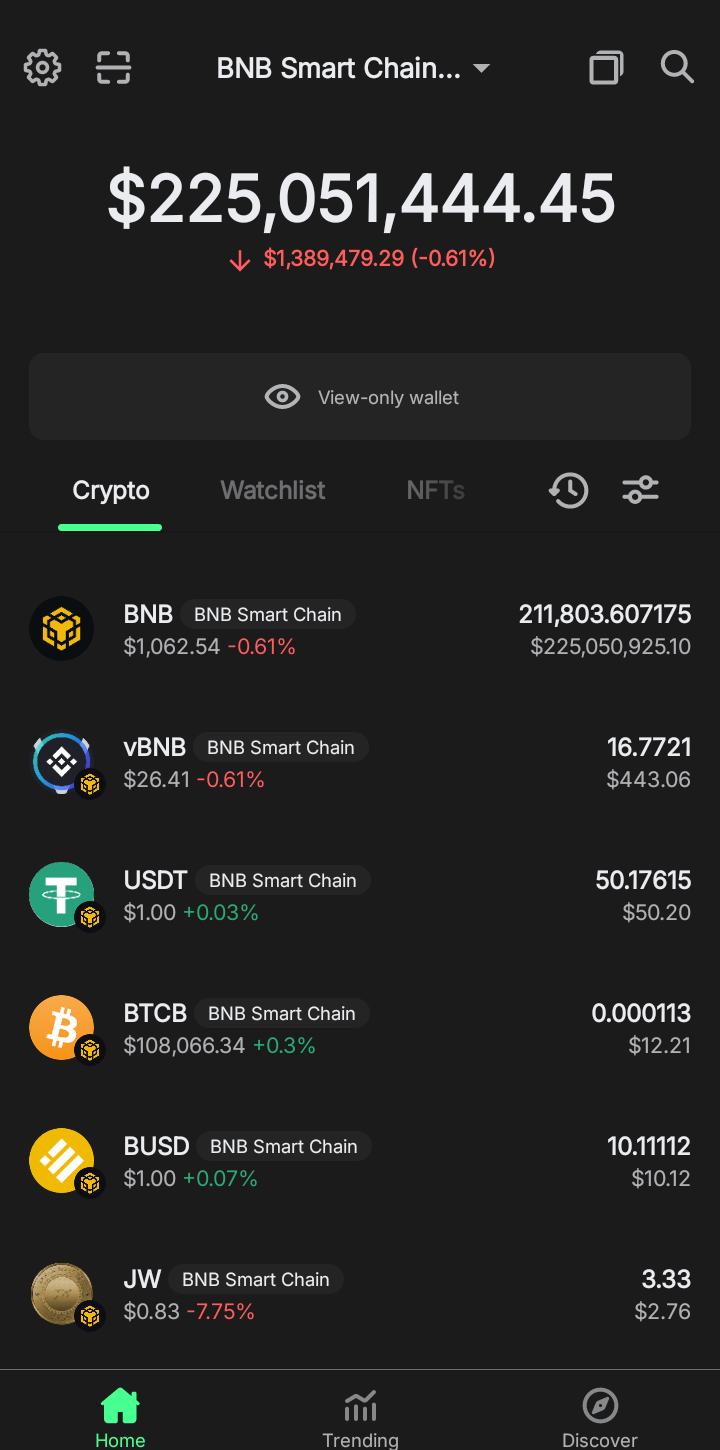Open the JW token row
Viewport: 720px width, 1450px height.
360,1295
